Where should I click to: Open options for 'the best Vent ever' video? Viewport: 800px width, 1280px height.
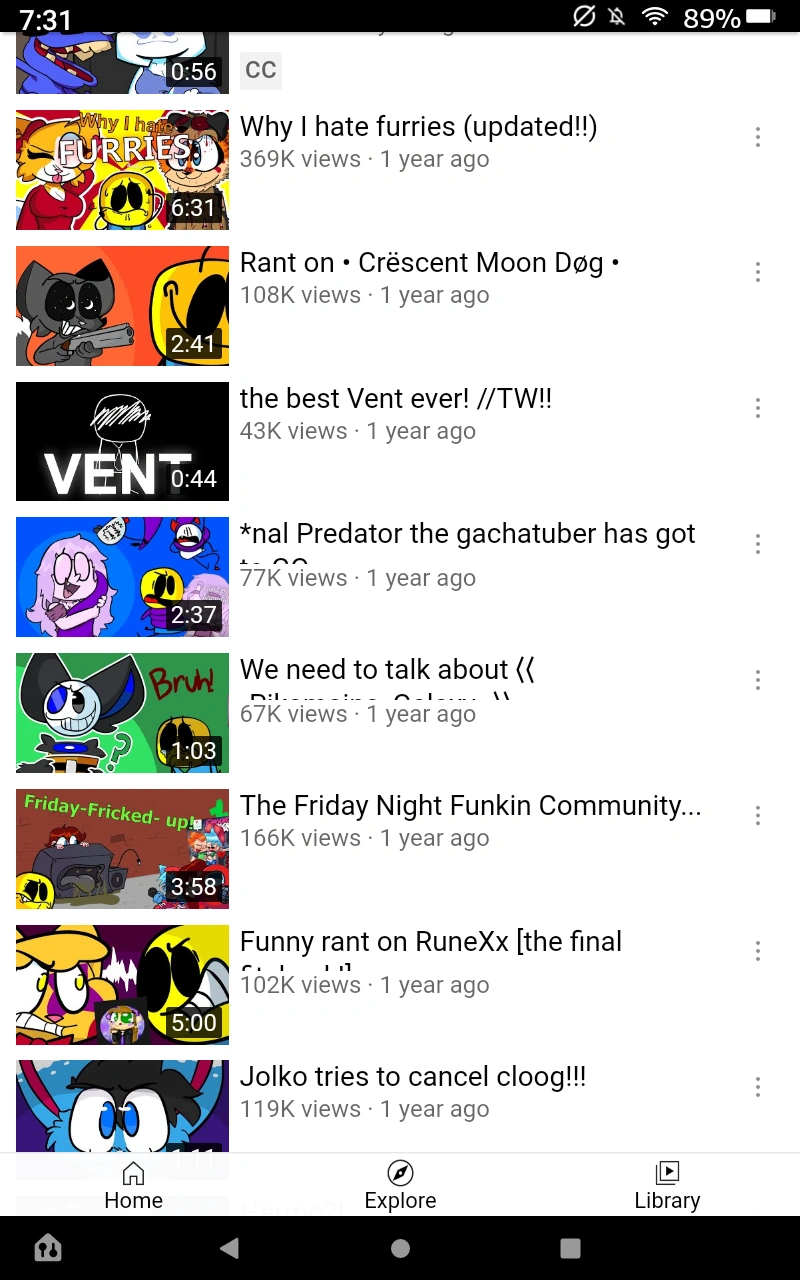[x=758, y=408]
